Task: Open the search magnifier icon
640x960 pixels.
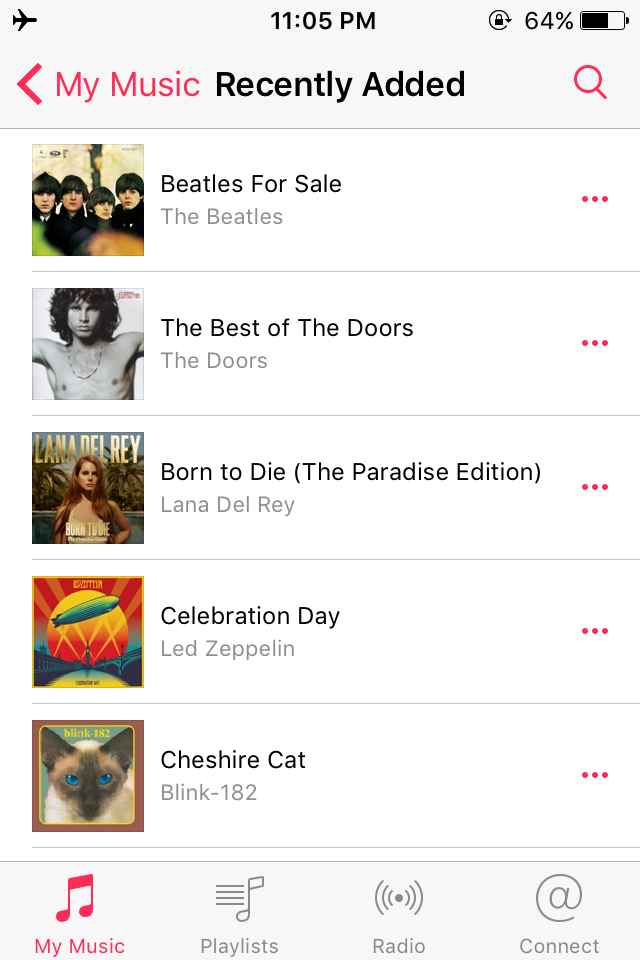Action: 590,82
